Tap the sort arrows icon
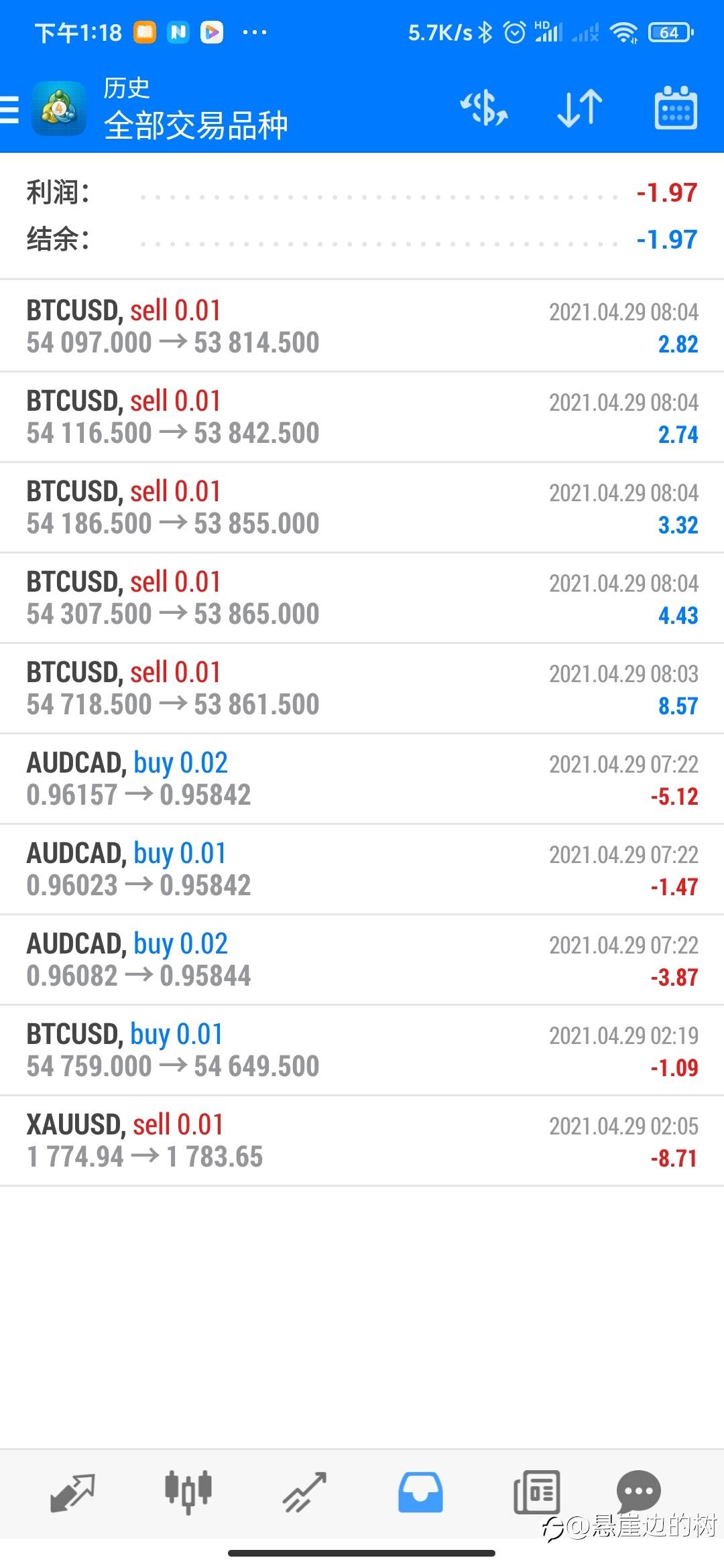 tap(580, 108)
